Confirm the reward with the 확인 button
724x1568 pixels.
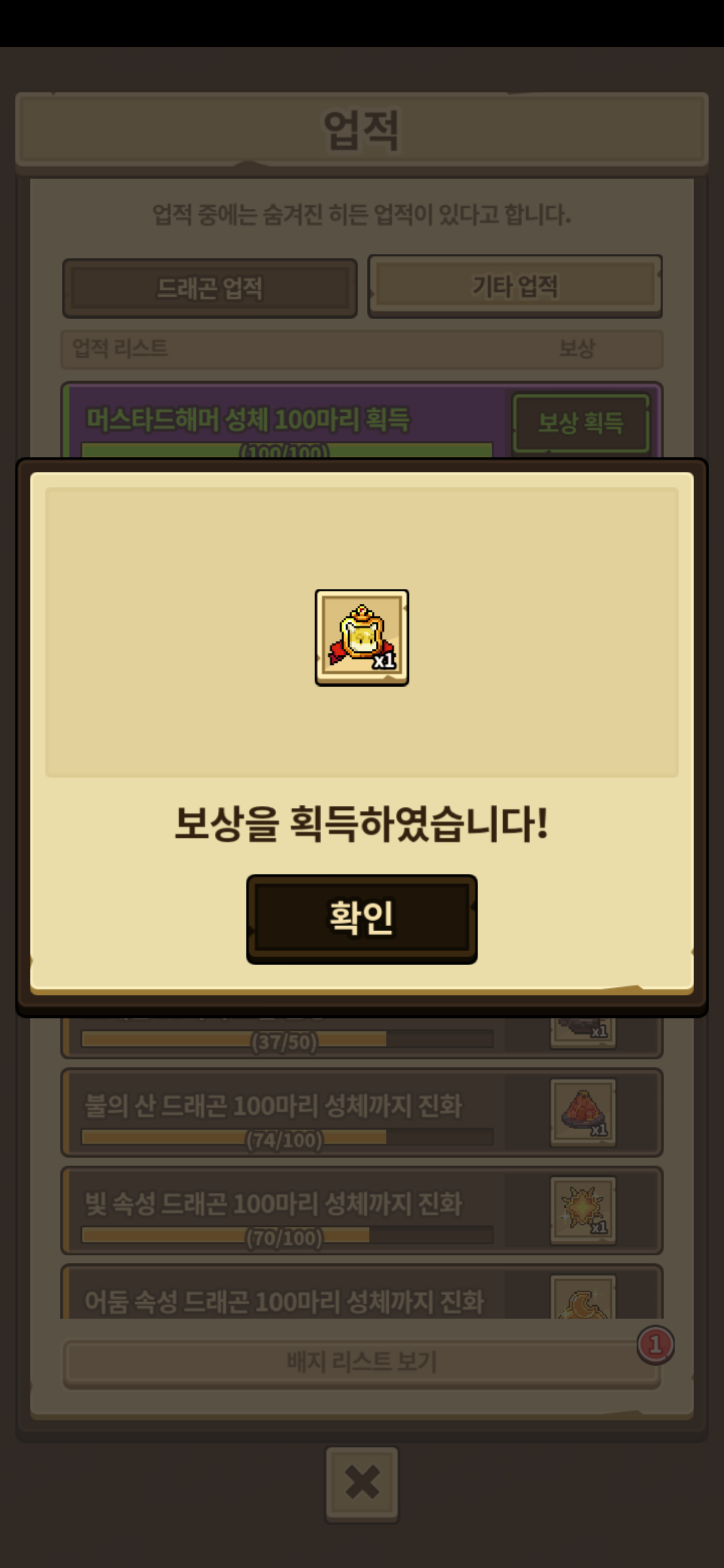point(361,919)
